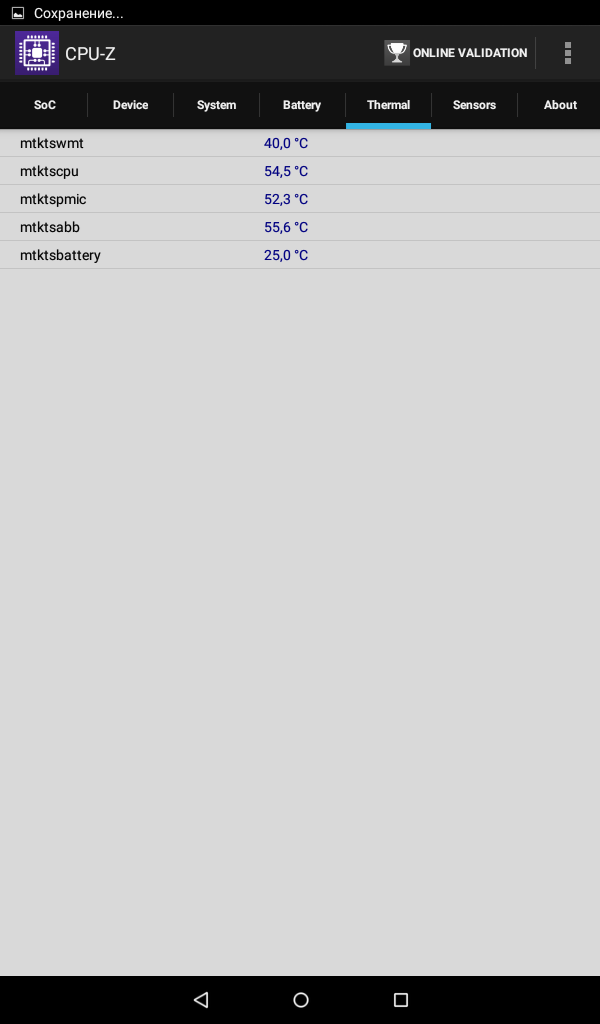Switch to the SoC tab

coord(44,104)
